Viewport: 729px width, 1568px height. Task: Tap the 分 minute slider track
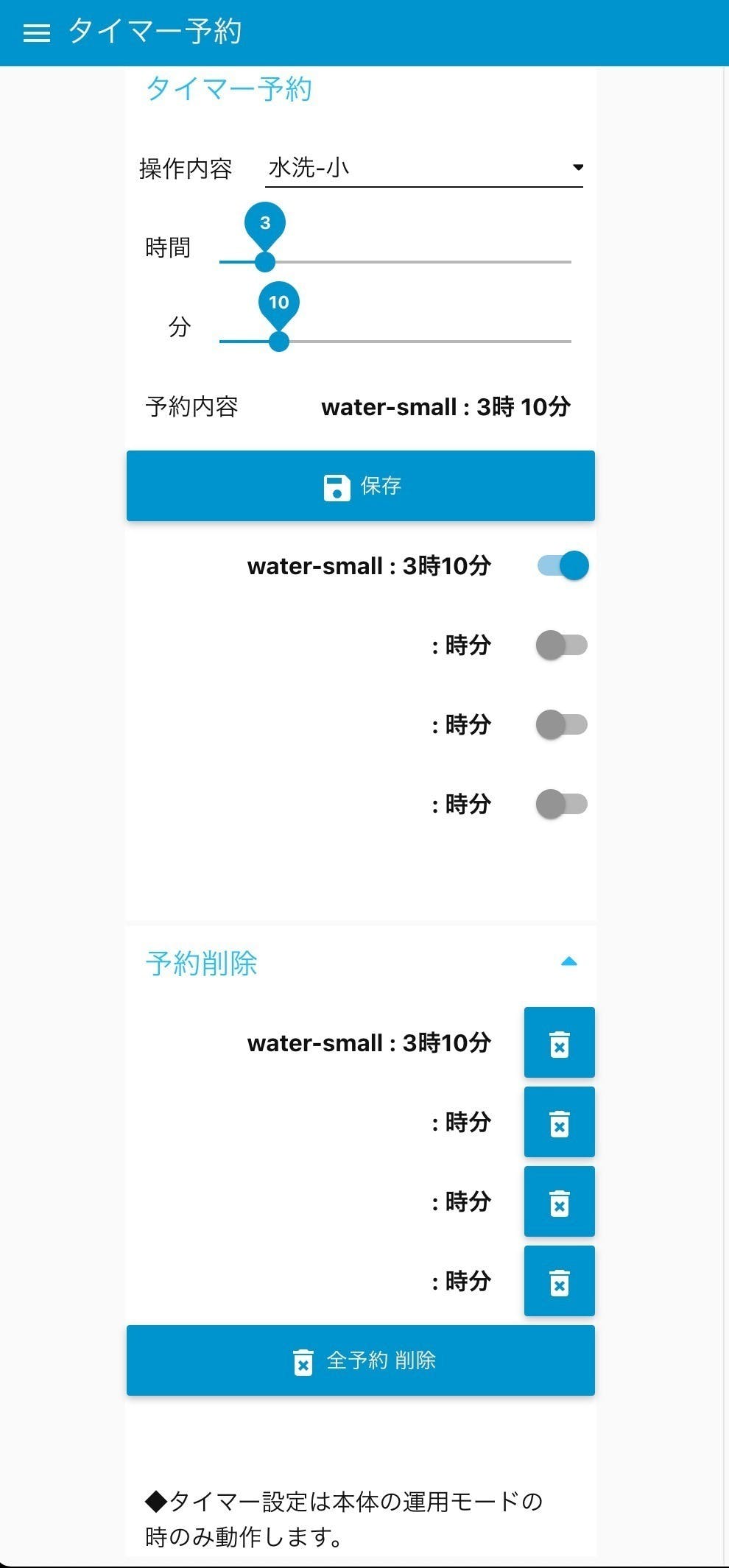click(395, 341)
